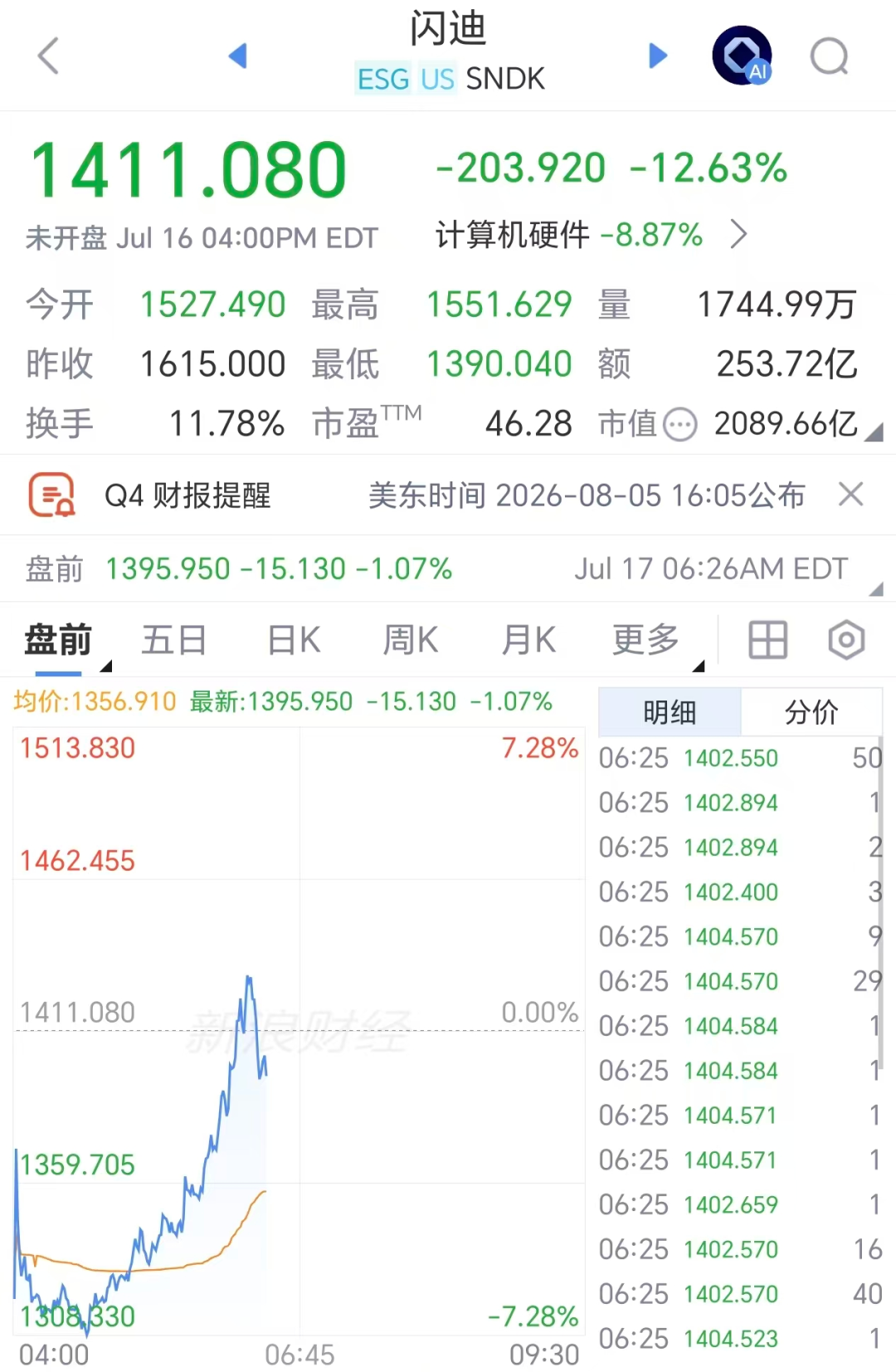Switch to the 日K chart

pos(294,640)
